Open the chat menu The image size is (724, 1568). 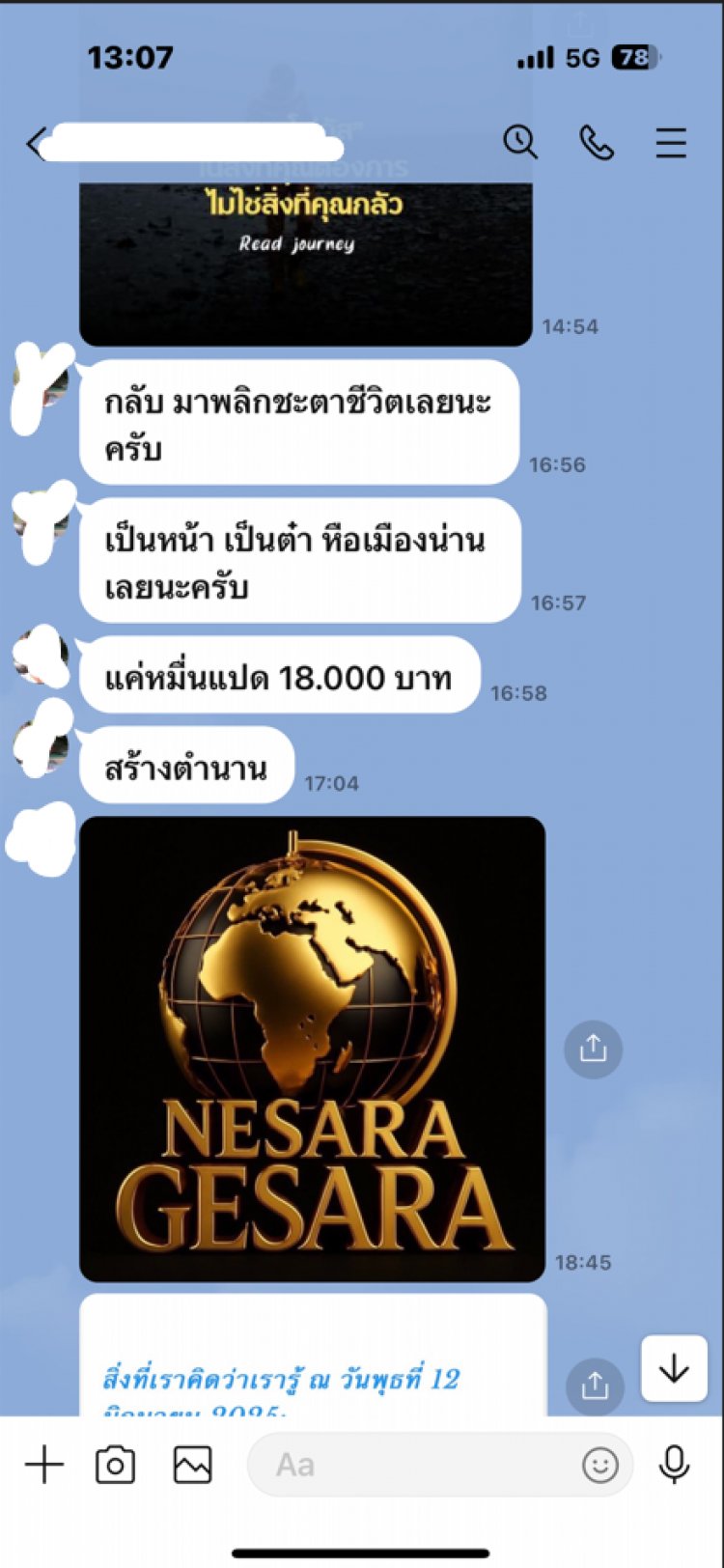[671, 143]
